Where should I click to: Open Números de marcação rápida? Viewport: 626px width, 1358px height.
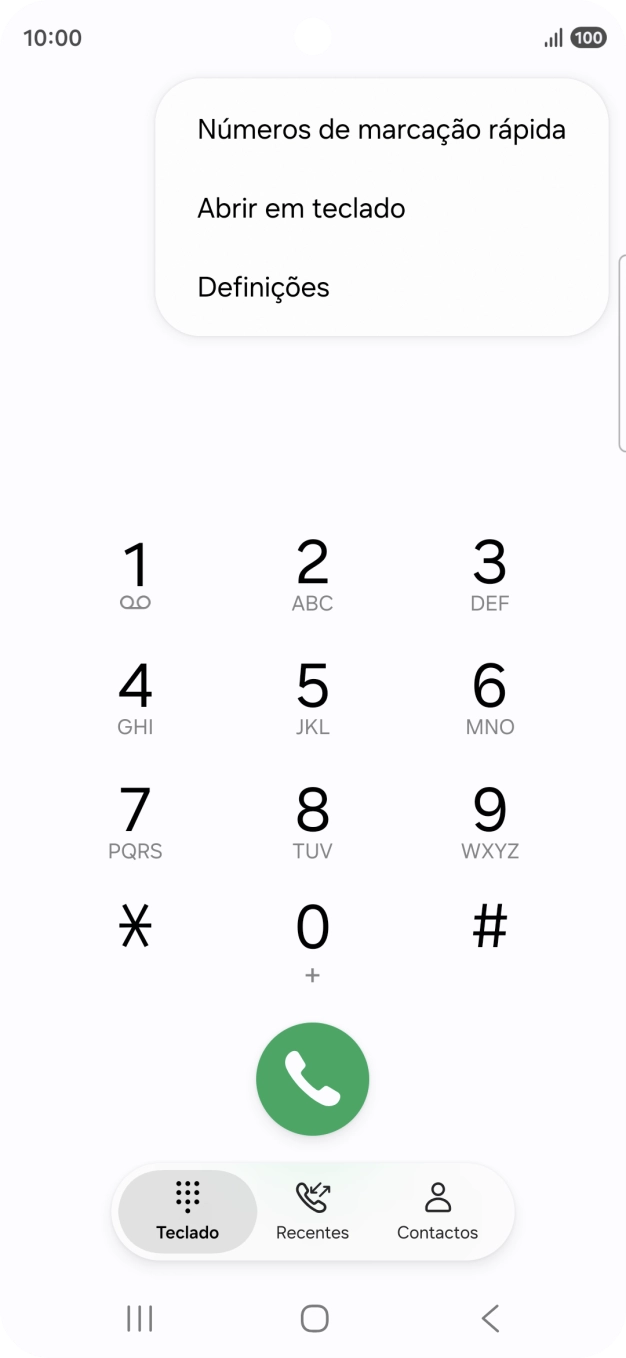(x=381, y=130)
